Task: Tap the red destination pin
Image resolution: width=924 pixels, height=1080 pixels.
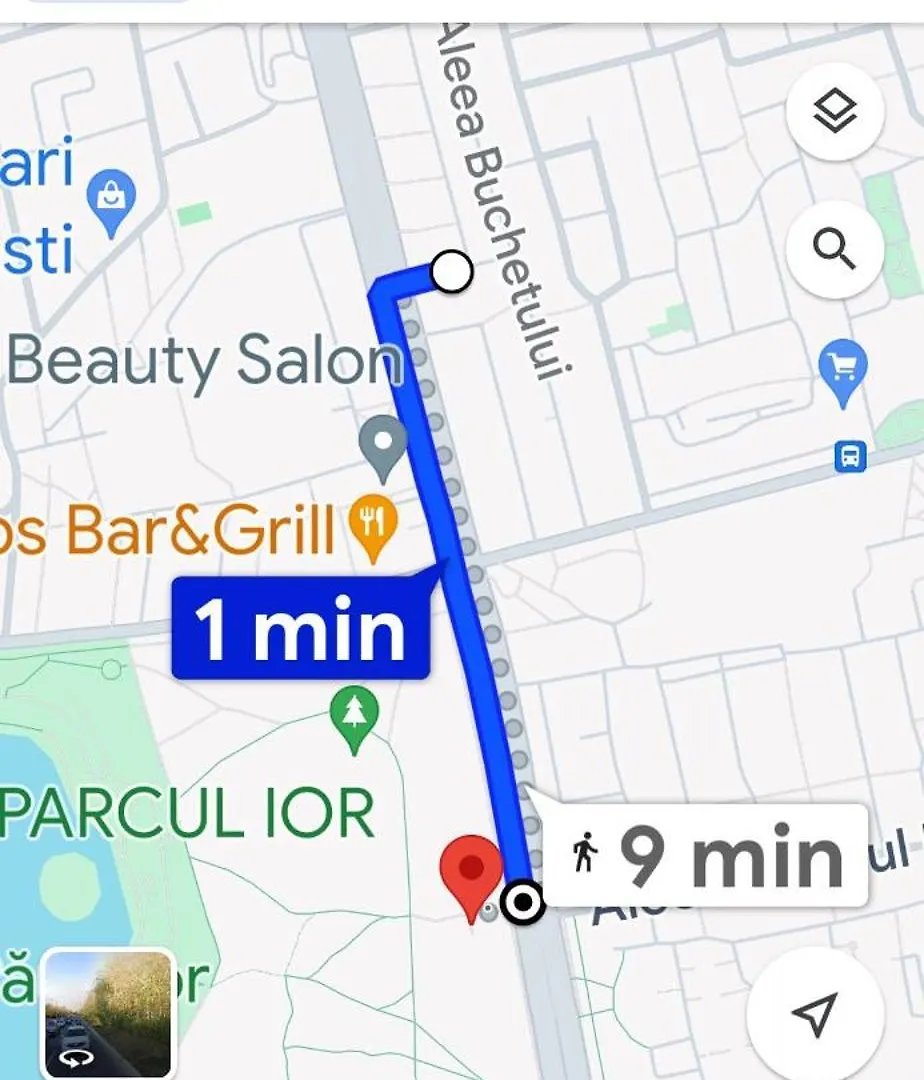Action: tap(471, 870)
